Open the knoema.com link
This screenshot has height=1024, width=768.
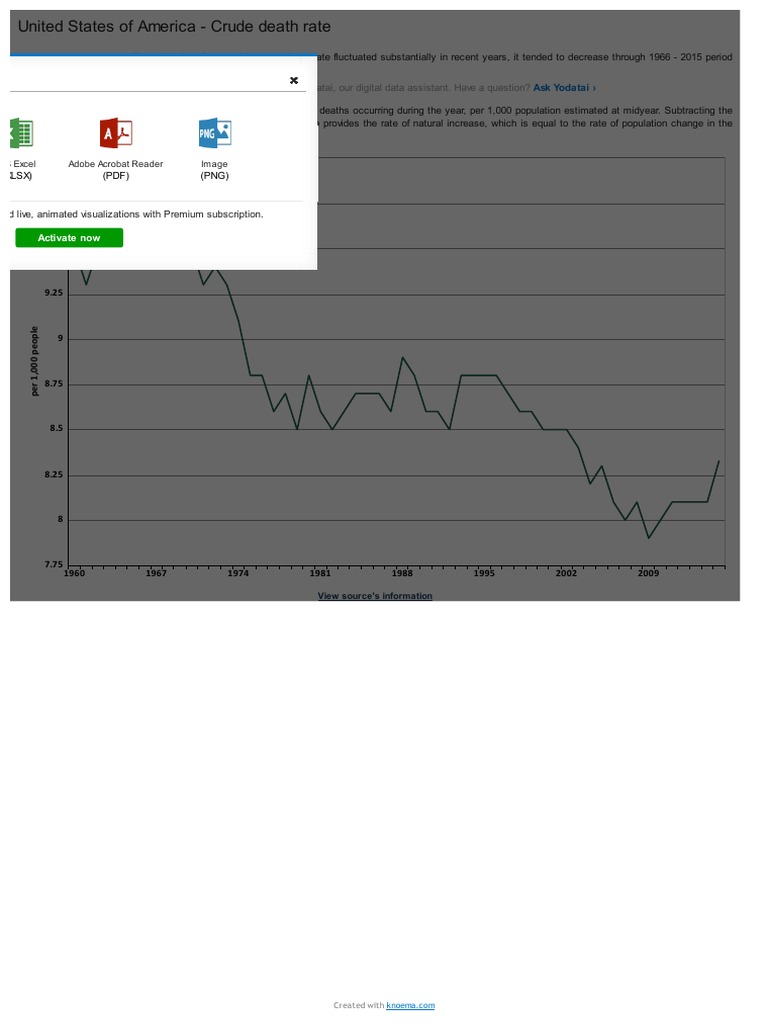[410, 1005]
